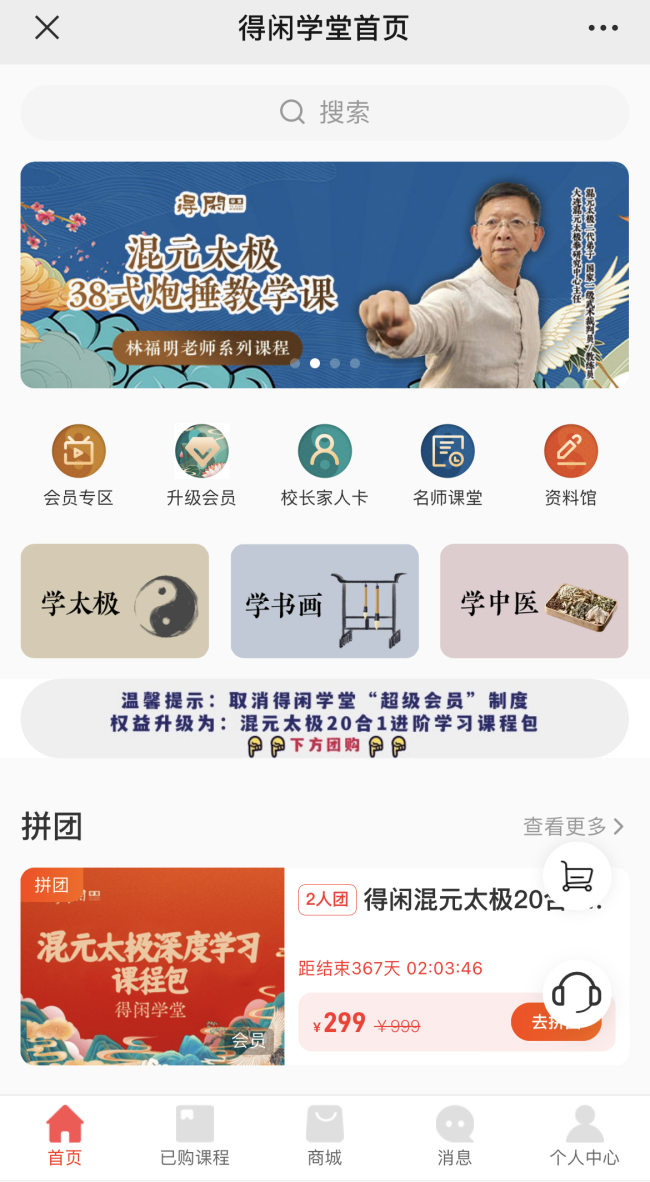This screenshot has width=650, height=1182.
Task: Open the 混元太极深度学习课程包 group-buy card
Action: 152,966
